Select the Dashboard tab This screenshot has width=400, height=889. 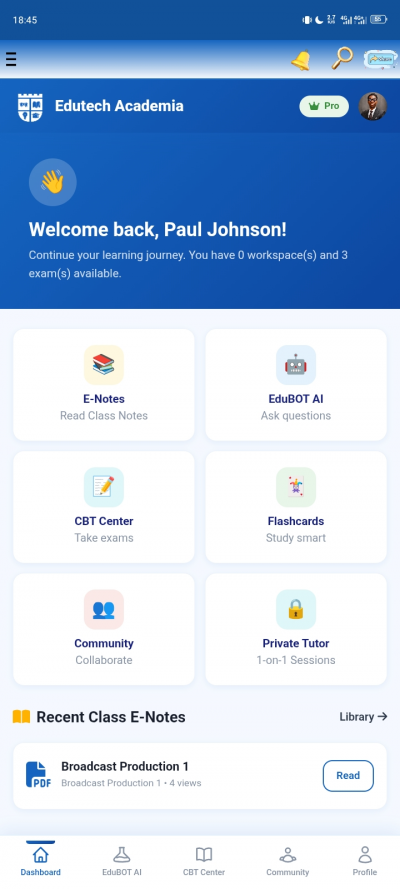click(x=41, y=861)
